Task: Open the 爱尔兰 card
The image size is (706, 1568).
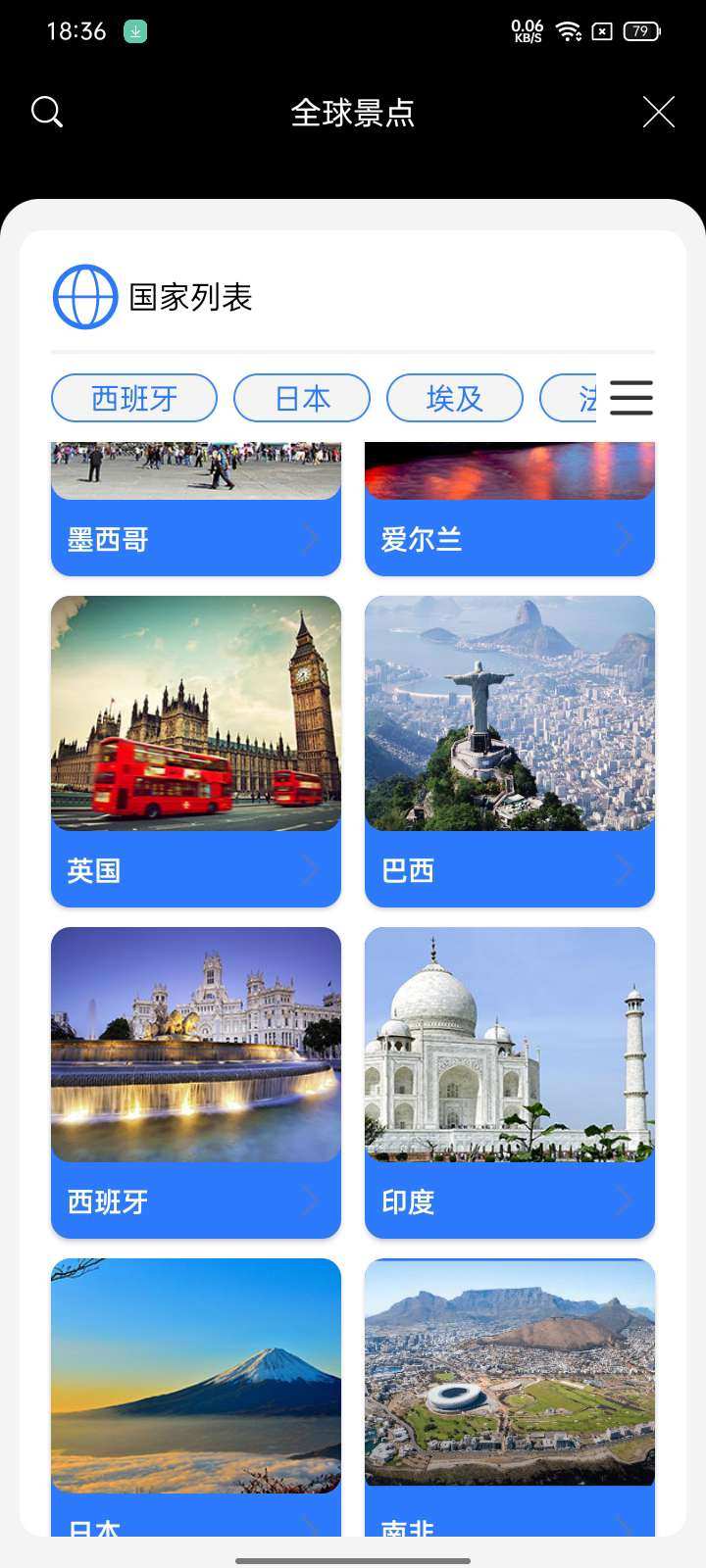Action: click(x=510, y=519)
